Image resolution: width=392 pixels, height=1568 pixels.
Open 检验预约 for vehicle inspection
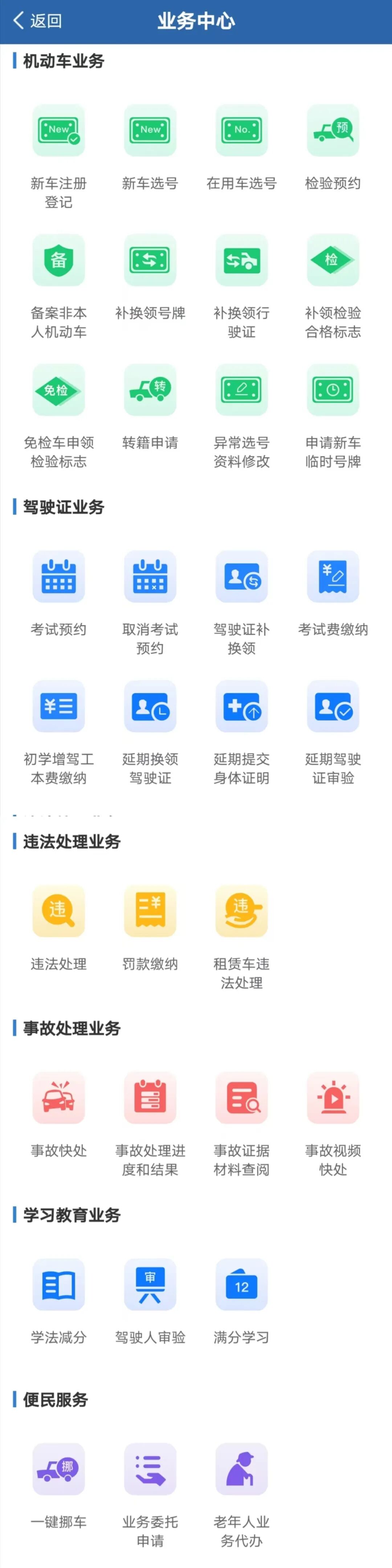coord(333,130)
